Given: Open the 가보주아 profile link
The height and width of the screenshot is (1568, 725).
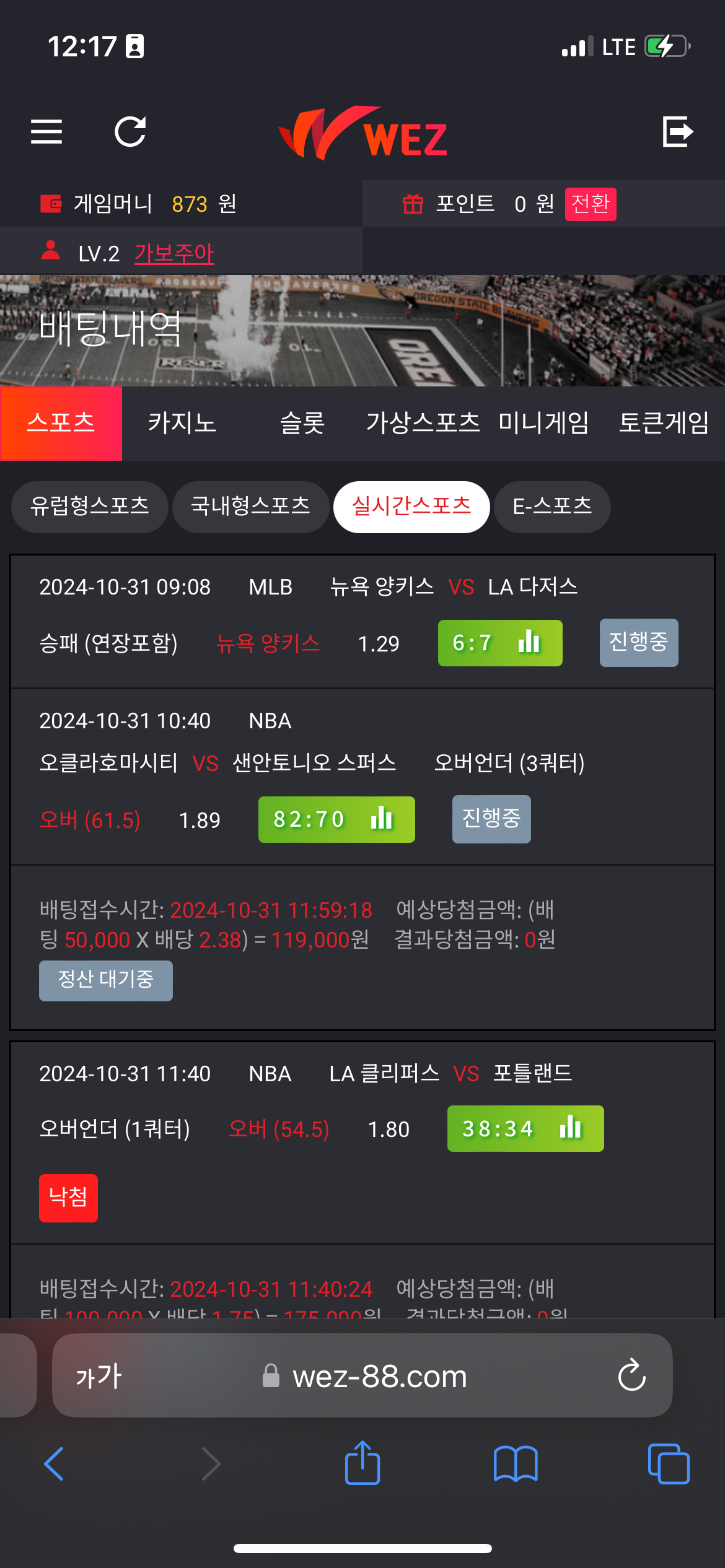Looking at the screenshot, I should pyautogui.click(x=174, y=253).
